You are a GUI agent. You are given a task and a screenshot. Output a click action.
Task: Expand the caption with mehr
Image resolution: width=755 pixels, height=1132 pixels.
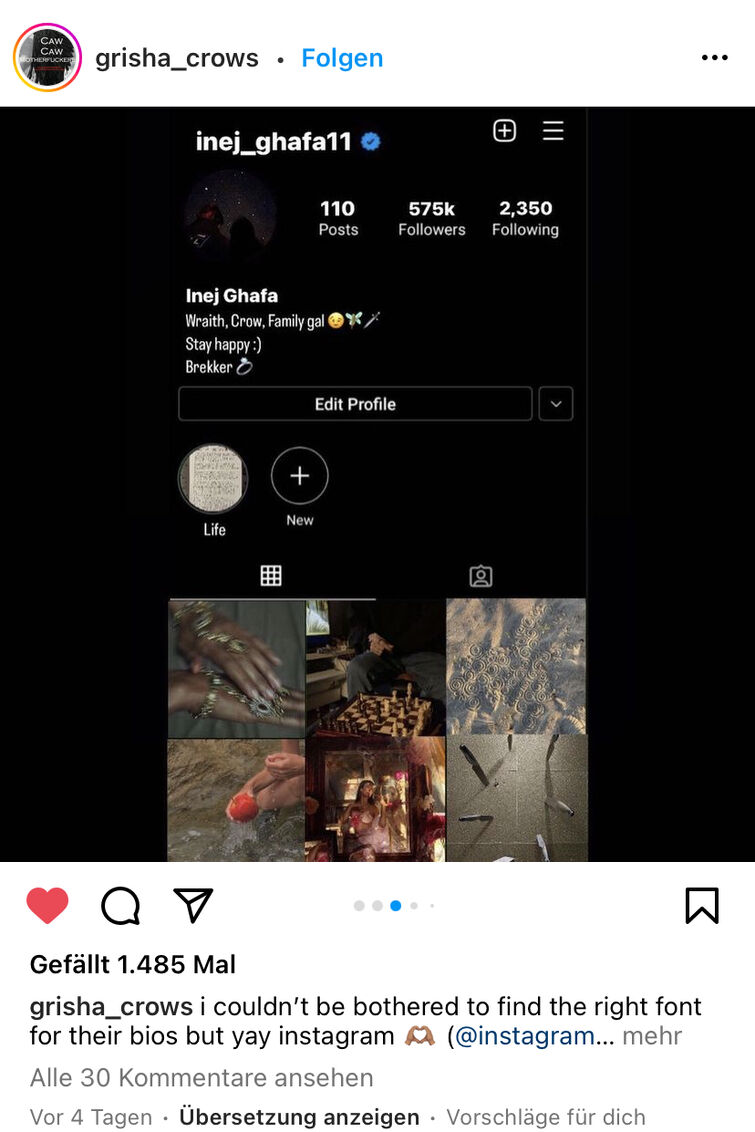652,1036
